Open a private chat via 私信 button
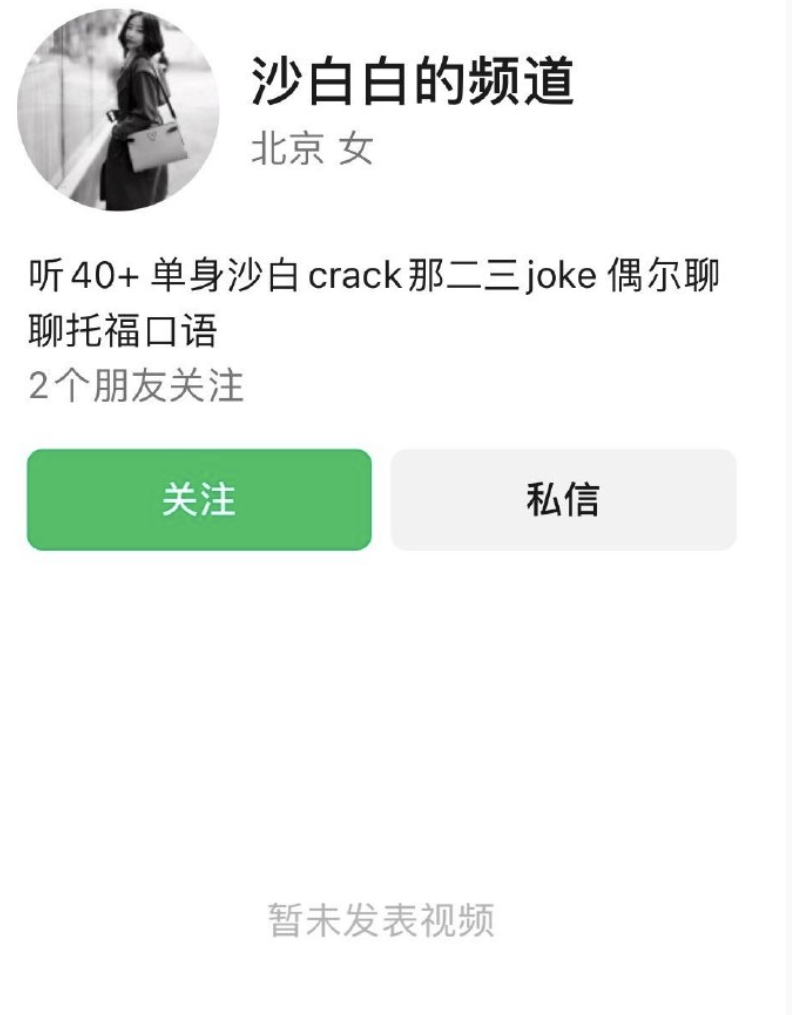This screenshot has width=792, height=1015. tap(565, 497)
